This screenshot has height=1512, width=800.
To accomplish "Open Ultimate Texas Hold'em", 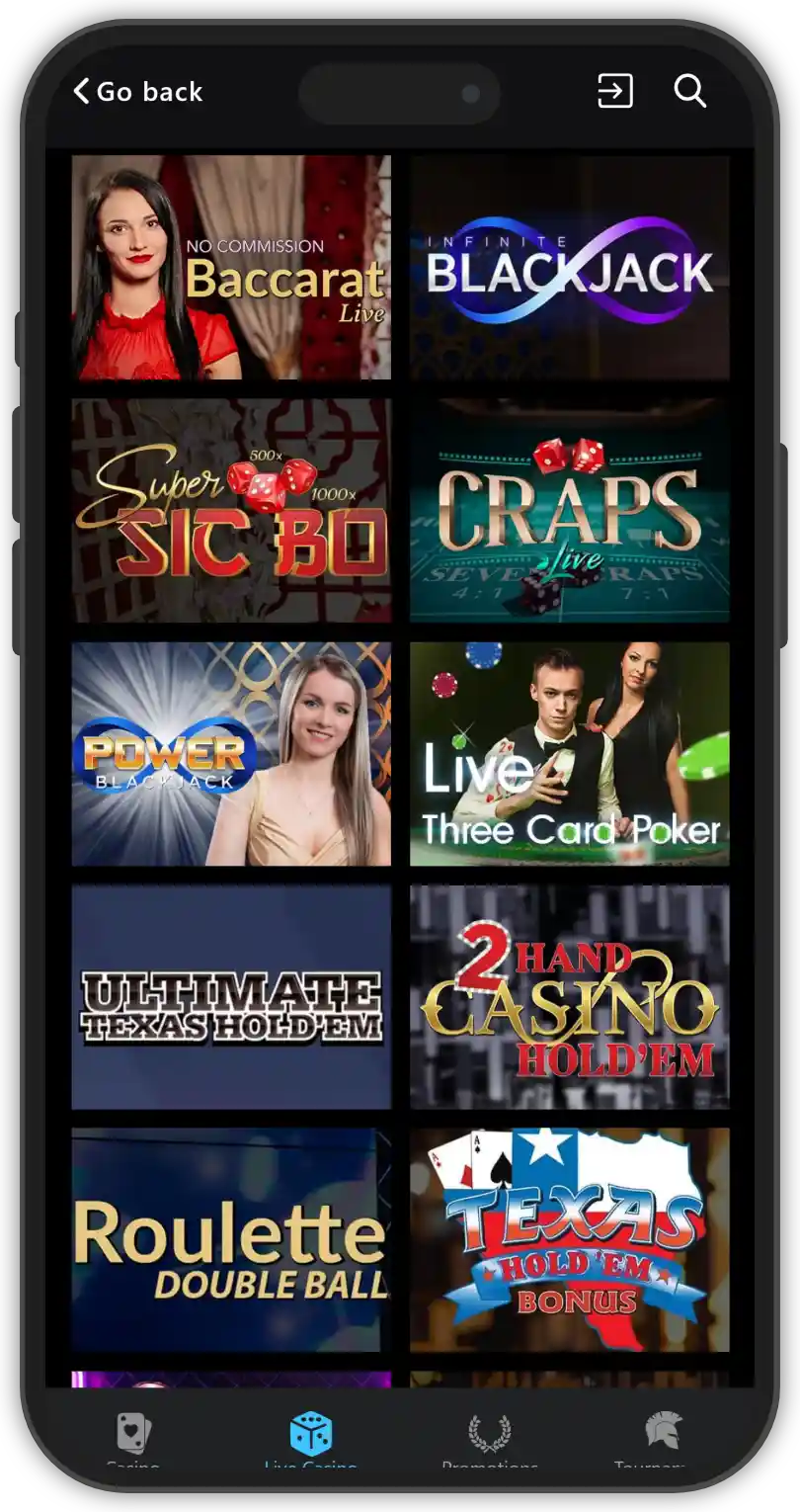I will 231,996.
